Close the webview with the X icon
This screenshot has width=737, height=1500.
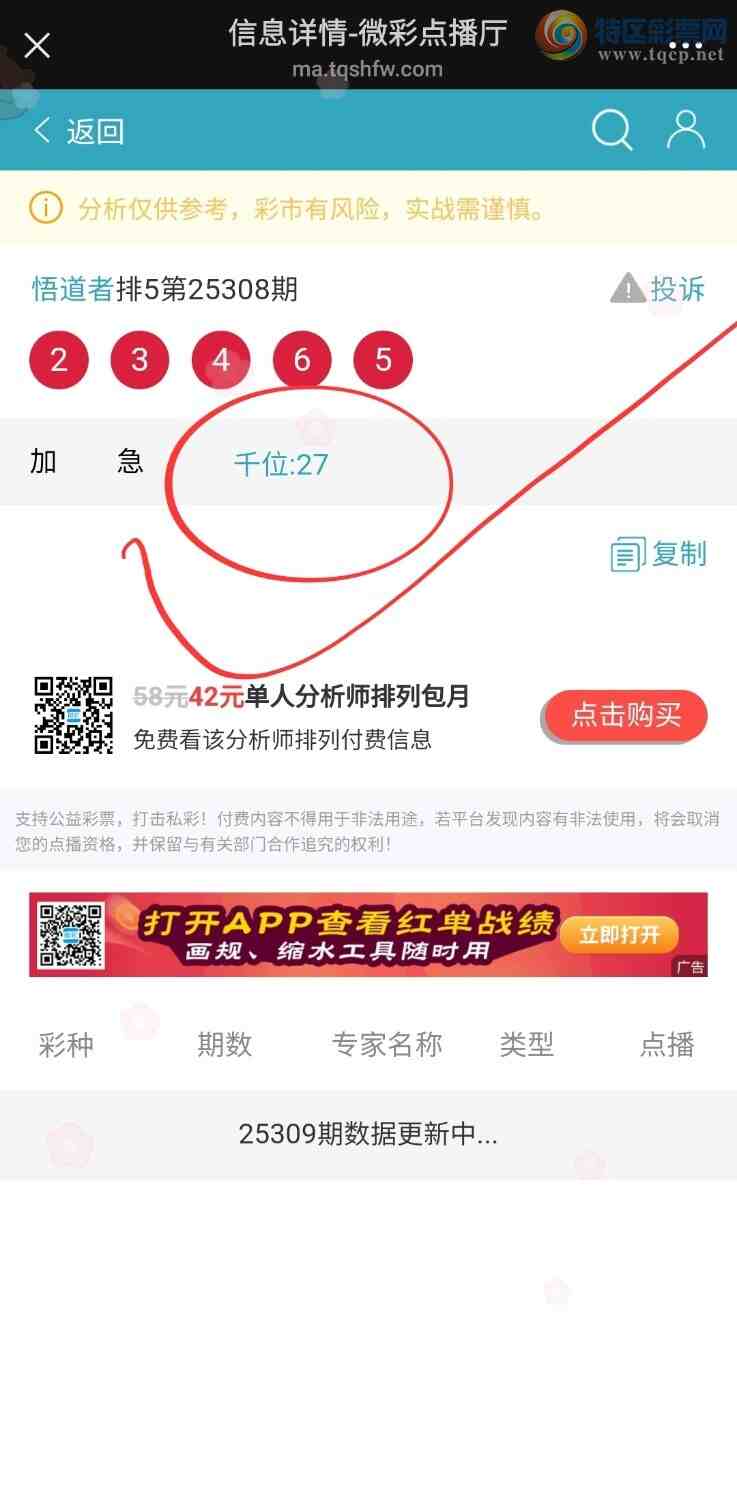click(37, 45)
